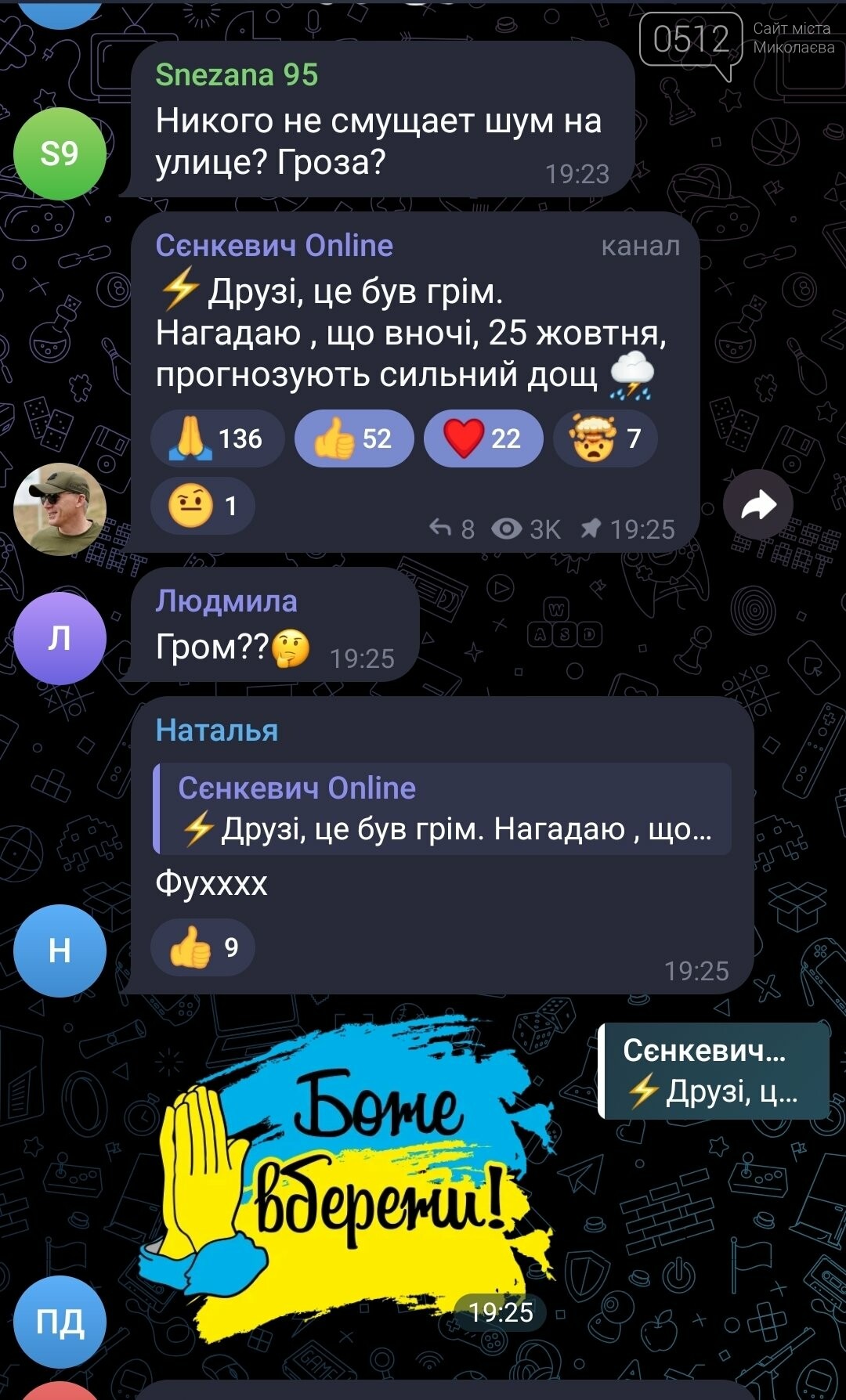
Task: Tap the neutral face reaction with 1
Action: pos(202,506)
